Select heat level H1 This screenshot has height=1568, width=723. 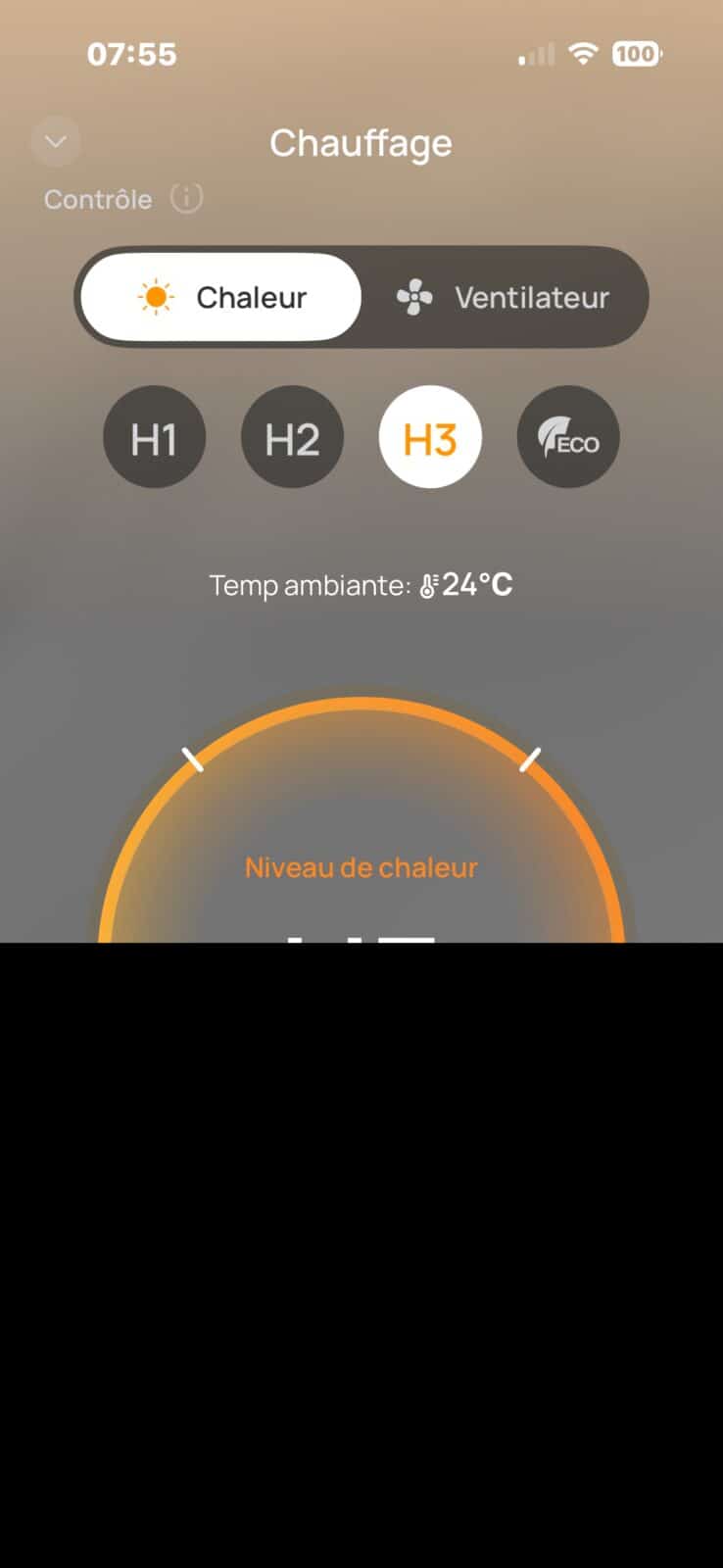[155, 437]
